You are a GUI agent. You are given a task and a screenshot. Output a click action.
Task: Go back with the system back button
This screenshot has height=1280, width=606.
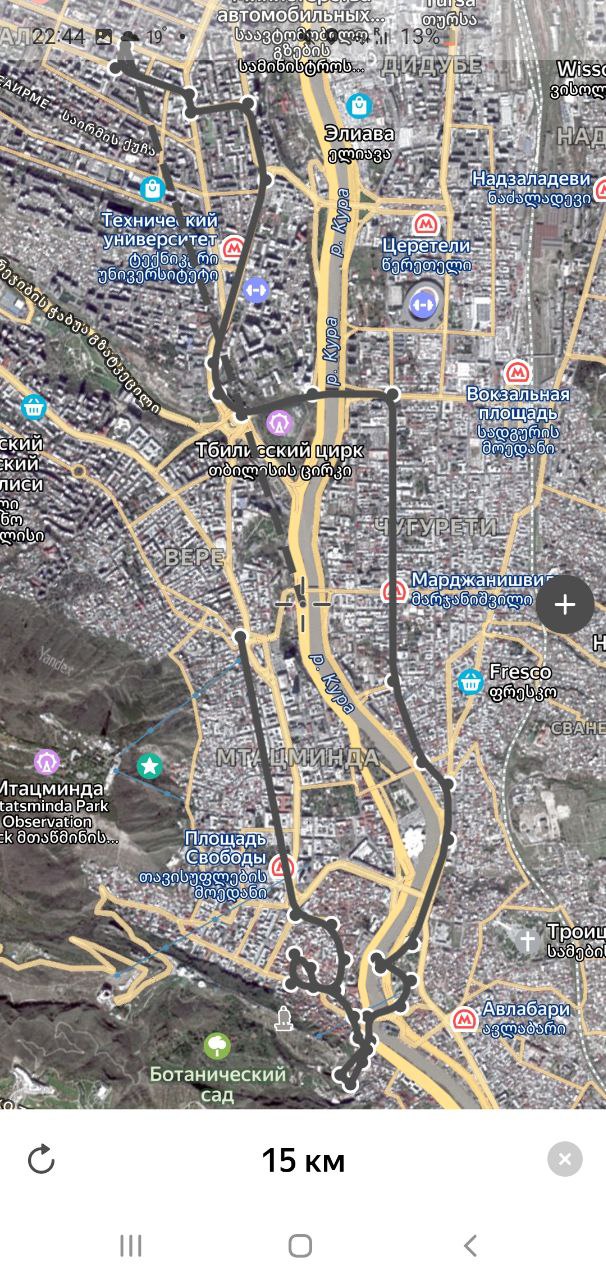tap(470, 1245)
